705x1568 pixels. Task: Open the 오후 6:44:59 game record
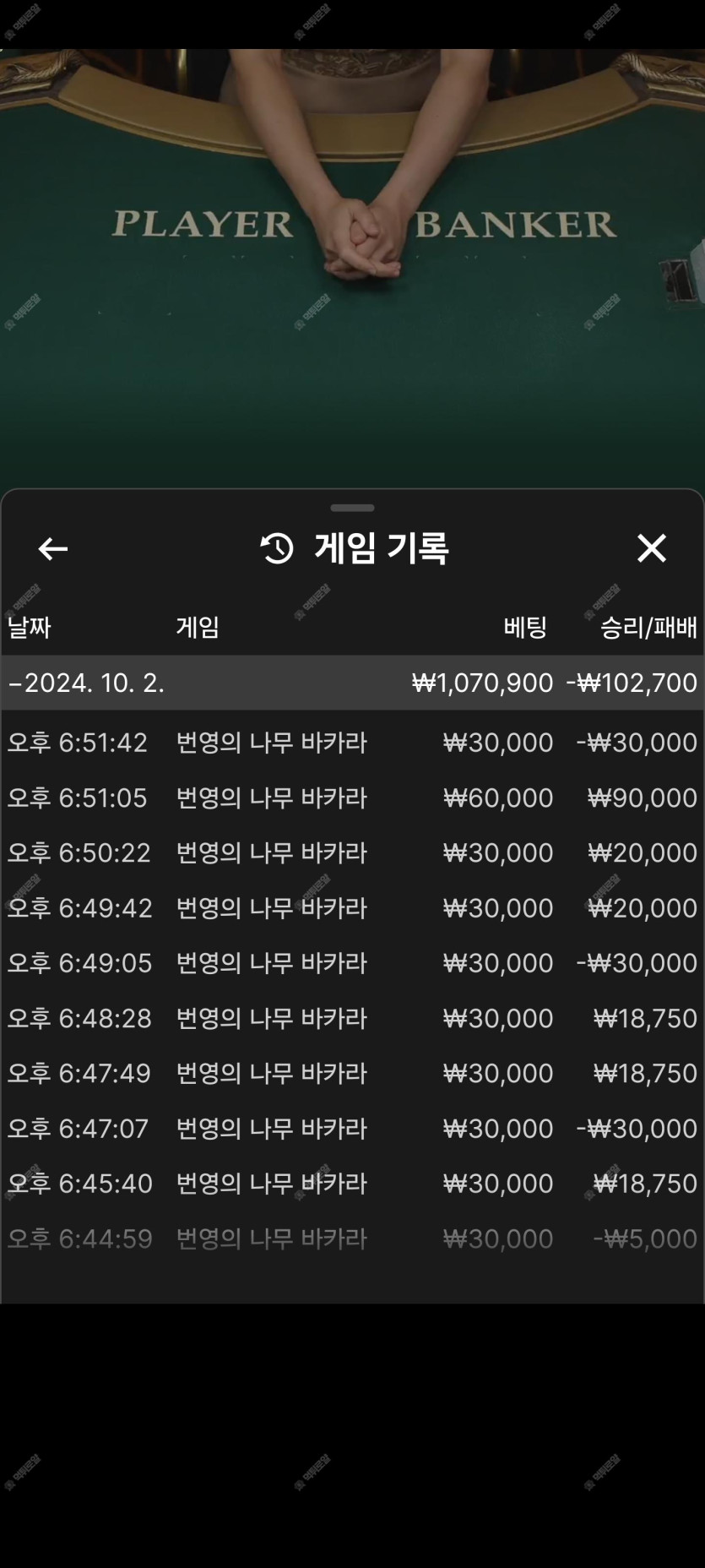(x=352, y=1239)
